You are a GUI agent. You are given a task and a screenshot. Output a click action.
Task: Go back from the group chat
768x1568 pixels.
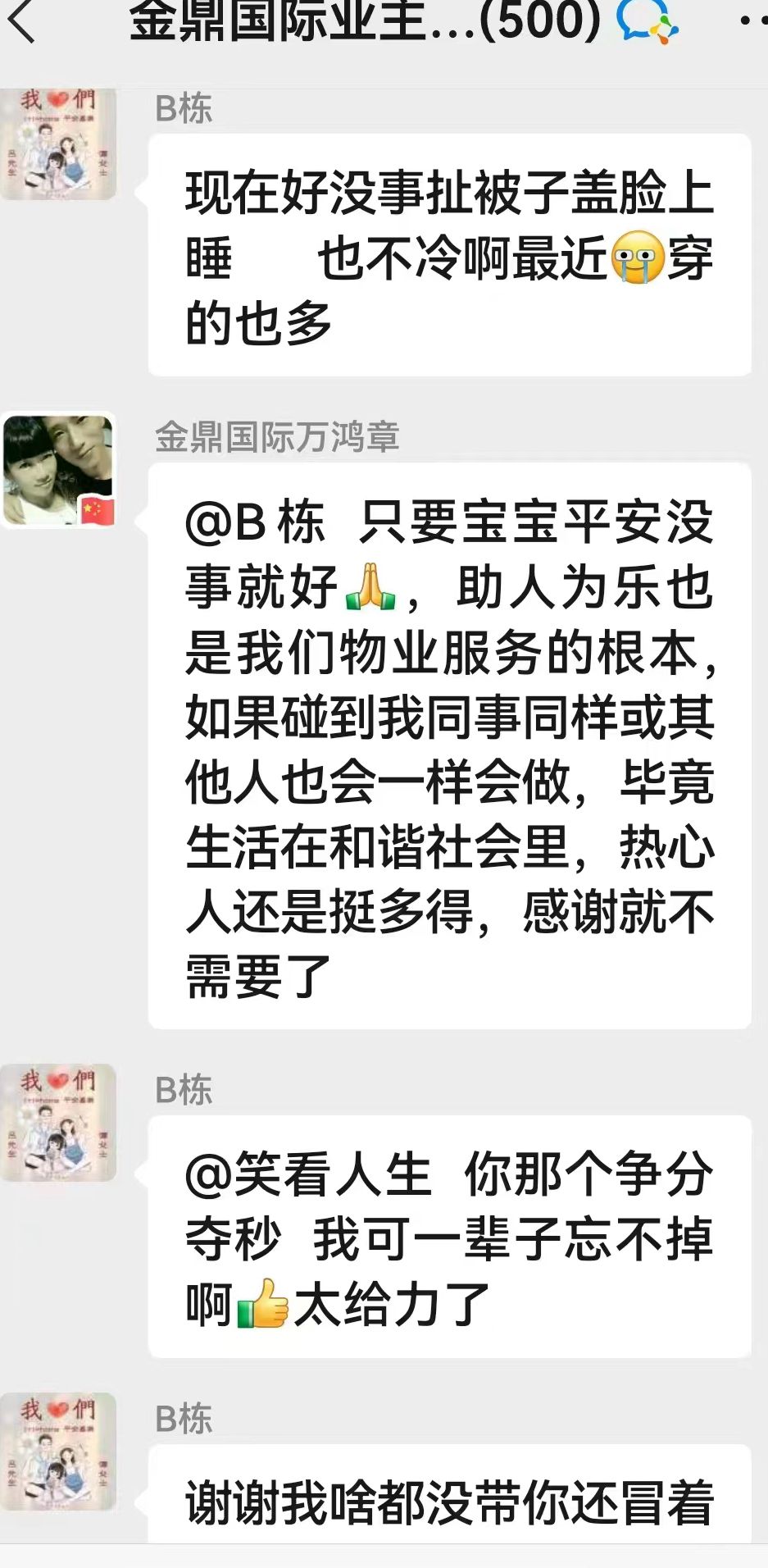(x=22, y=21)
